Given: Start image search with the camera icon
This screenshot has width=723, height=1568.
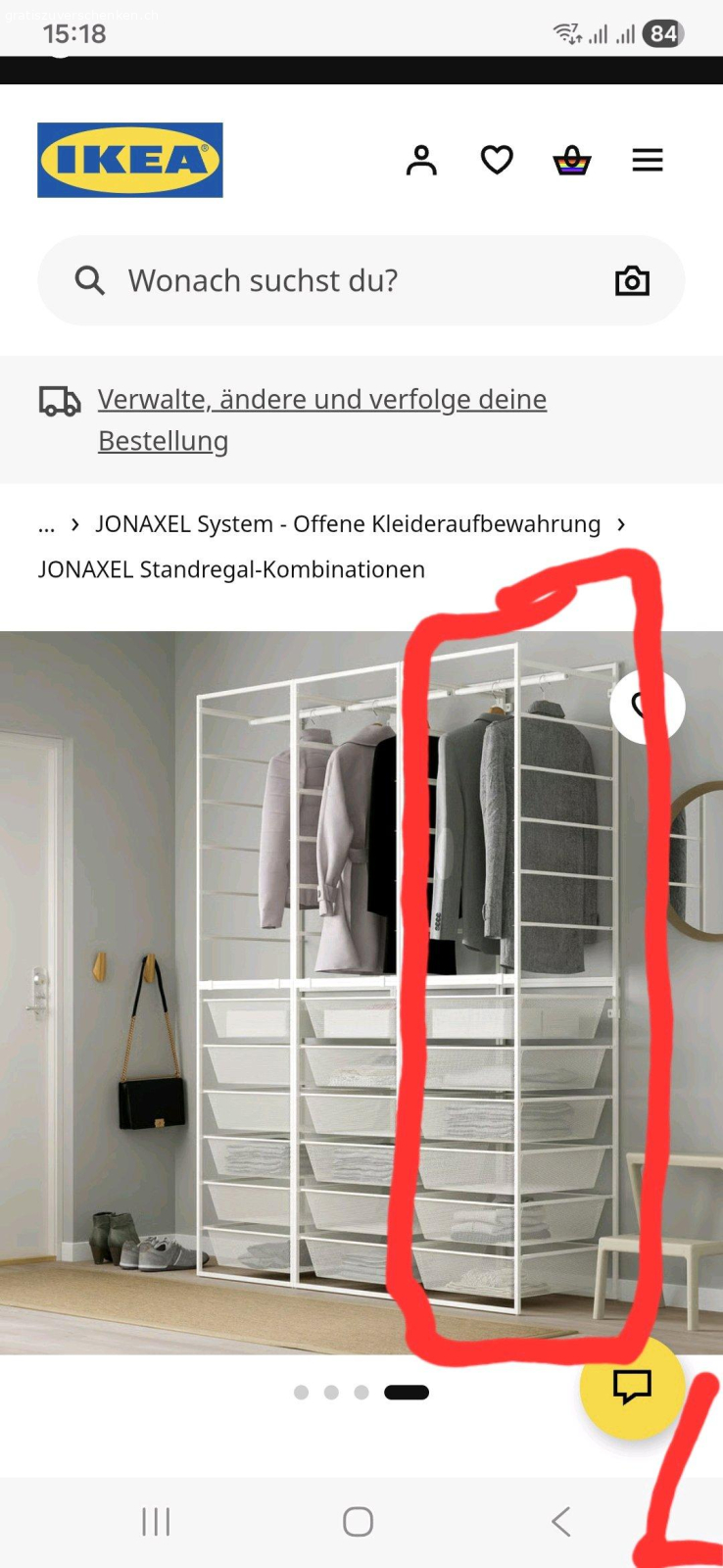Looking at the screenshot, I should pyautogui.click(x=632, y=280).
